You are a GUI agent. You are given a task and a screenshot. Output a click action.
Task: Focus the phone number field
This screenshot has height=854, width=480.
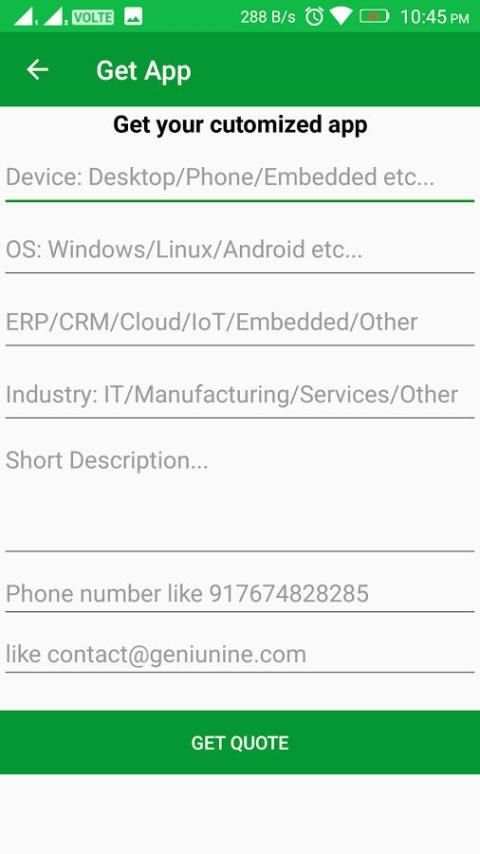240,594
